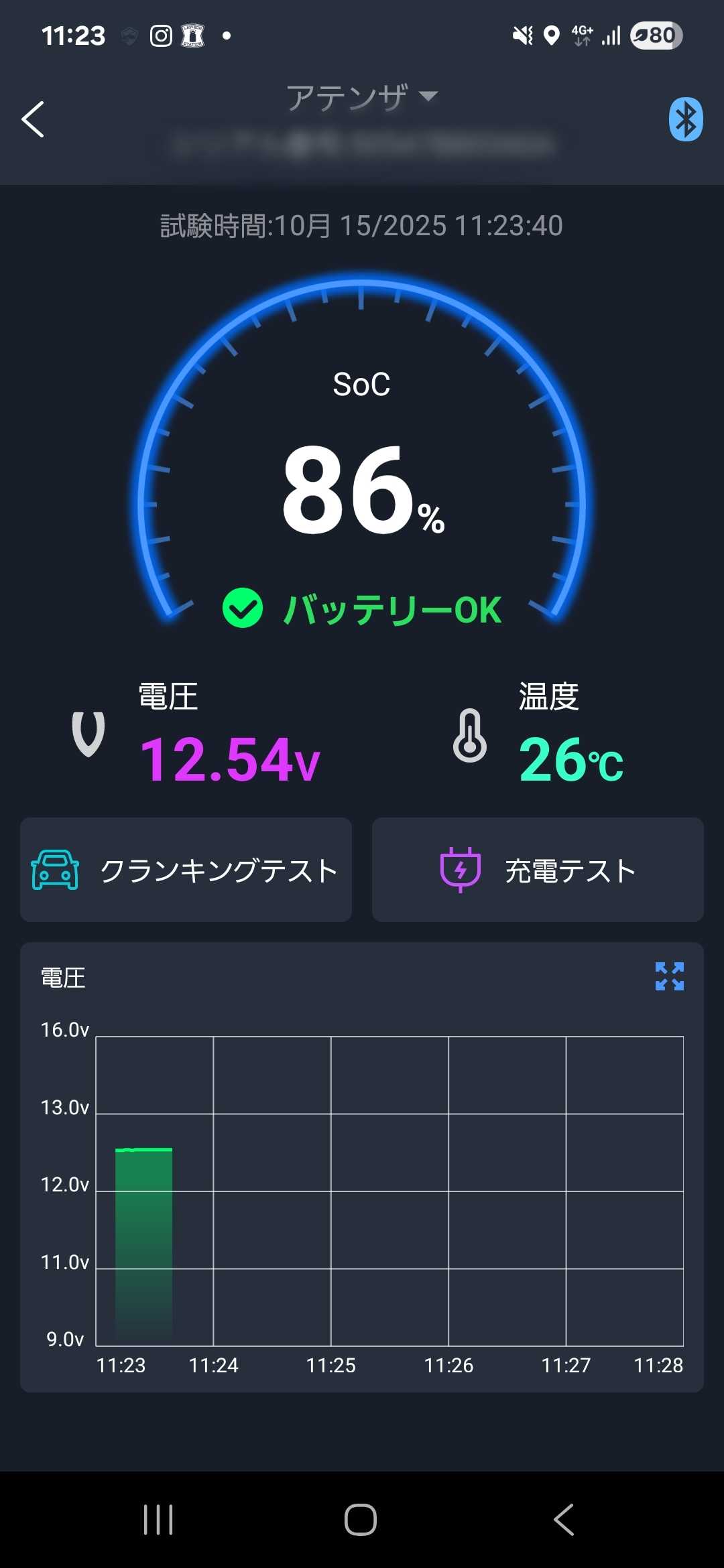The width and height of the screenshot is (724, 1568).
Task: Expand the 電圧 chart to fullscreen
Action: [x=669, y=976]
